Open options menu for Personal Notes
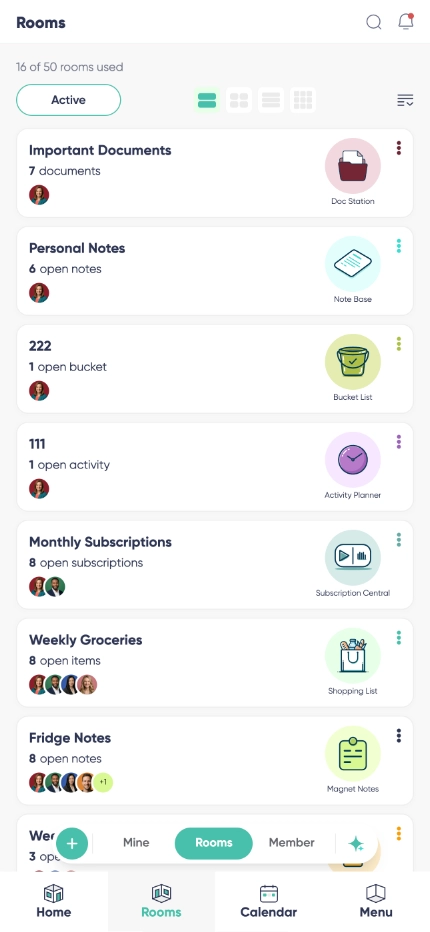 pyautogui.click(x=398, y=245)
